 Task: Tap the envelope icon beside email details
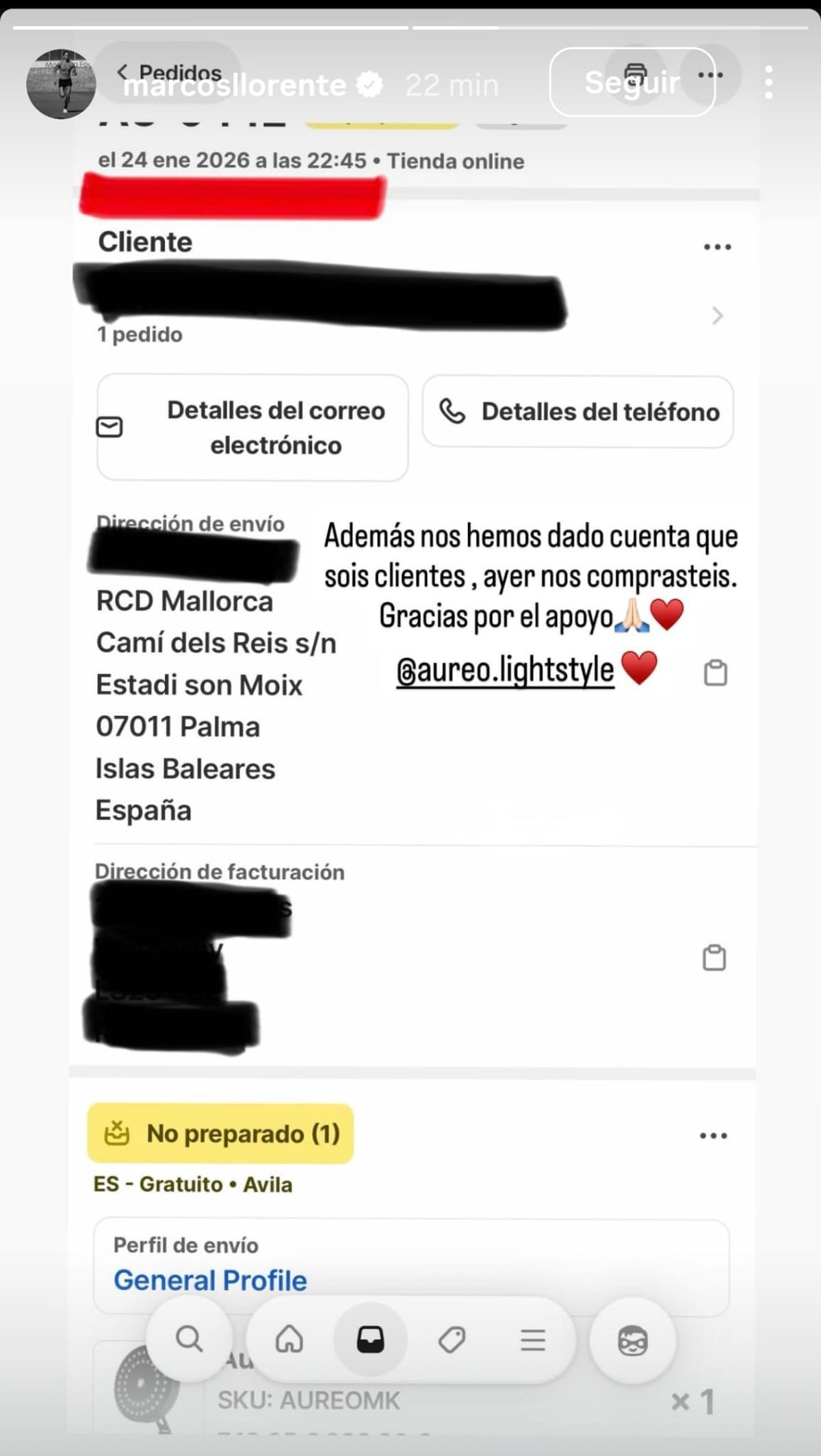[x=109, y=426]
